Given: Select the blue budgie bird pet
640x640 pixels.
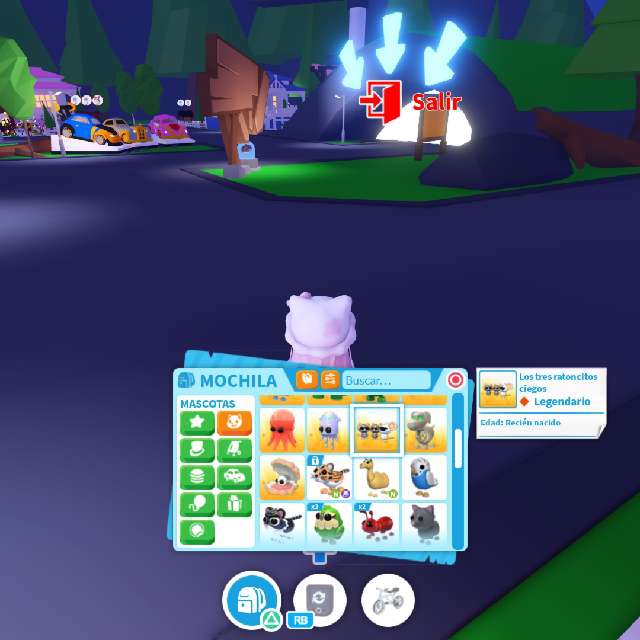Looking at the screenshot, I should (x=424, y=478).
